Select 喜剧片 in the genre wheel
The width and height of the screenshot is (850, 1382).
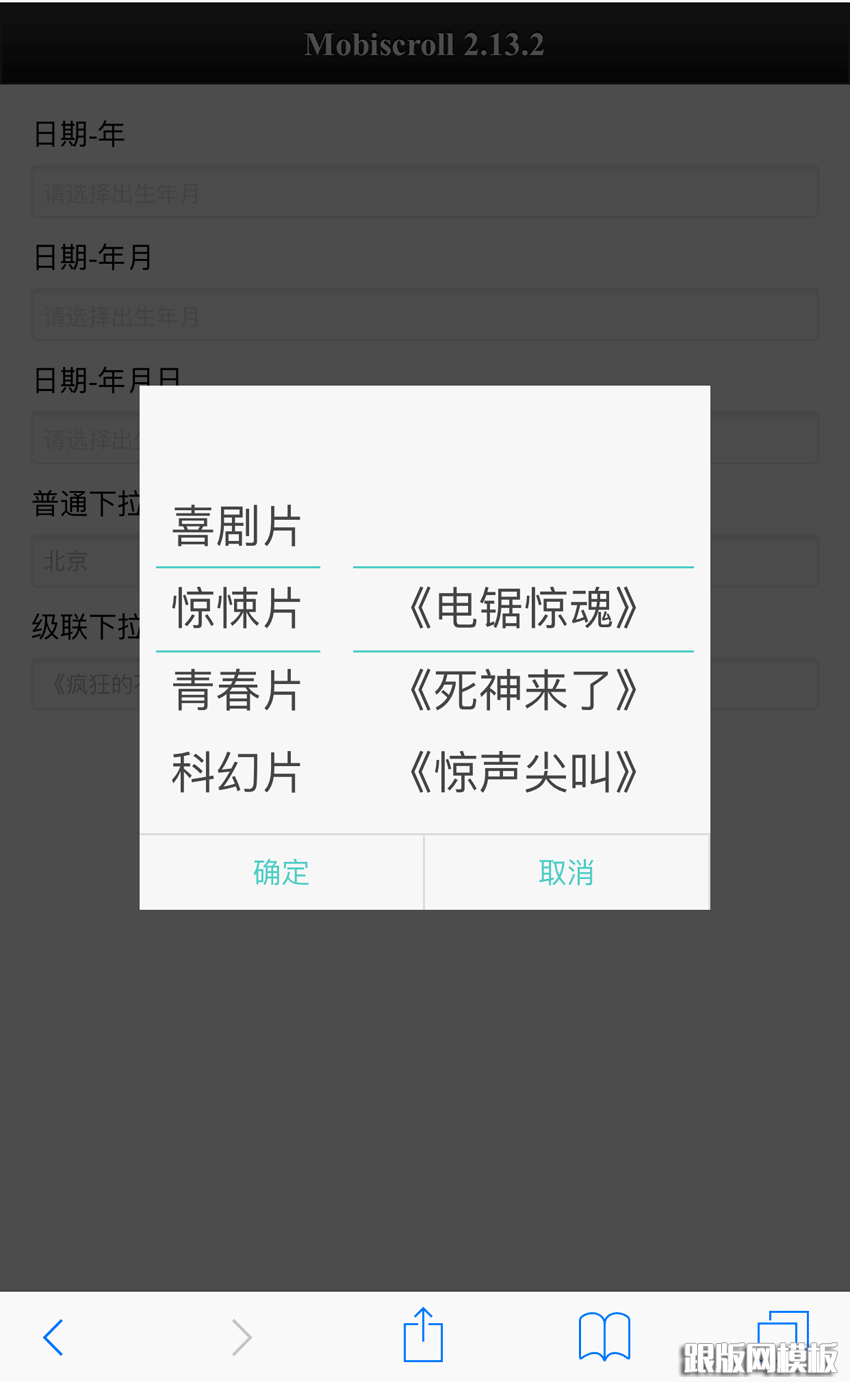[237, 526]
